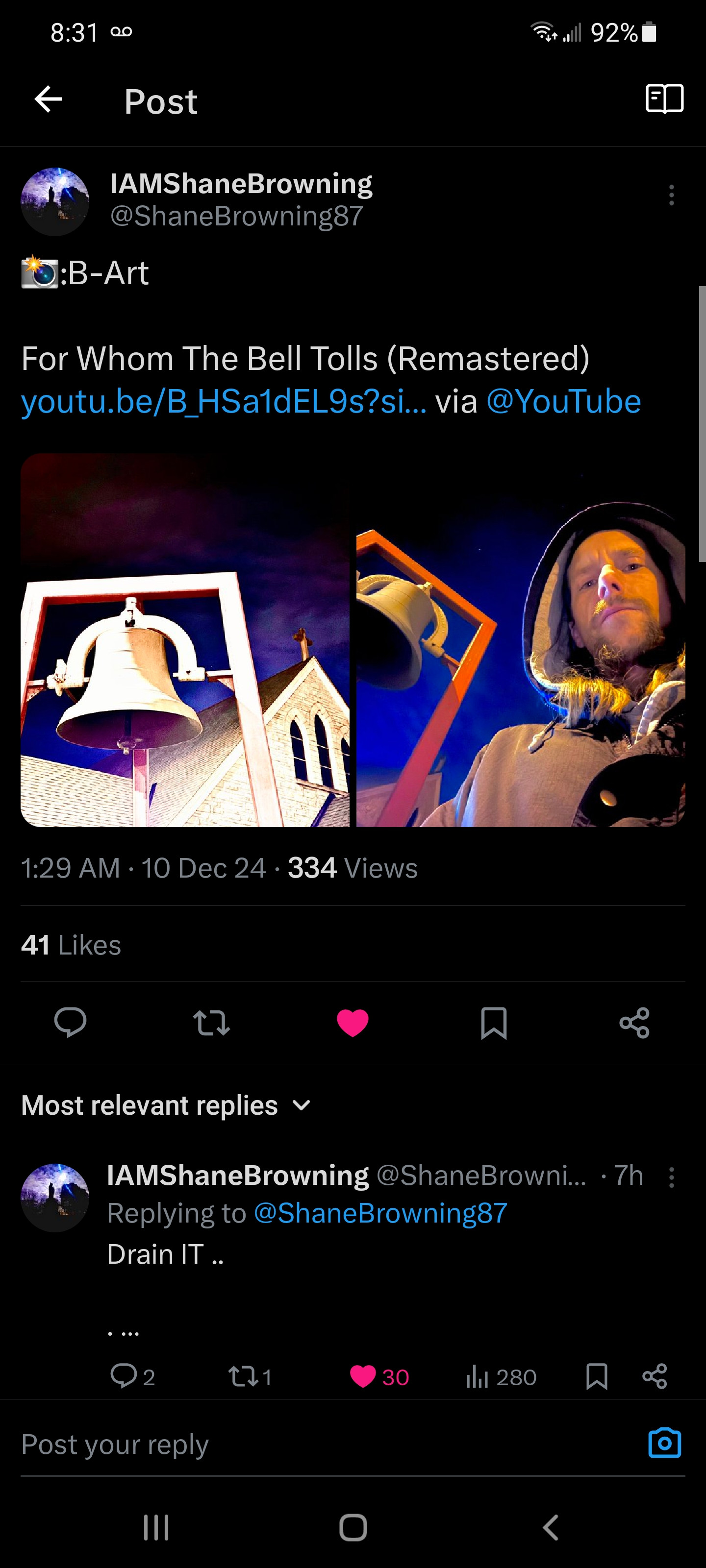706x1568 pixels.
Task: Repost the main post
Action: 211,1022
